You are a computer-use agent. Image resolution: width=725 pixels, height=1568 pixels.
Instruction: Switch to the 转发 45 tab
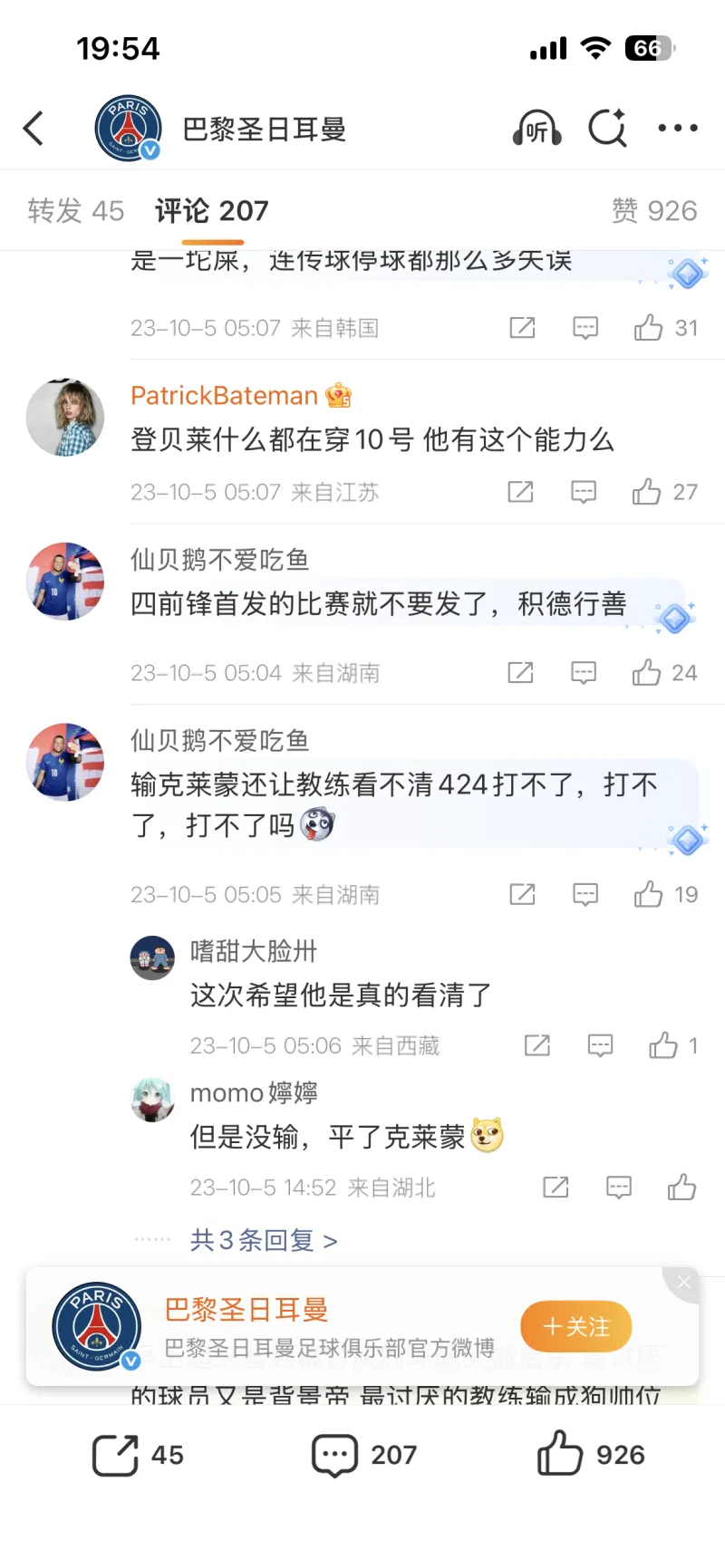[75, 211]
